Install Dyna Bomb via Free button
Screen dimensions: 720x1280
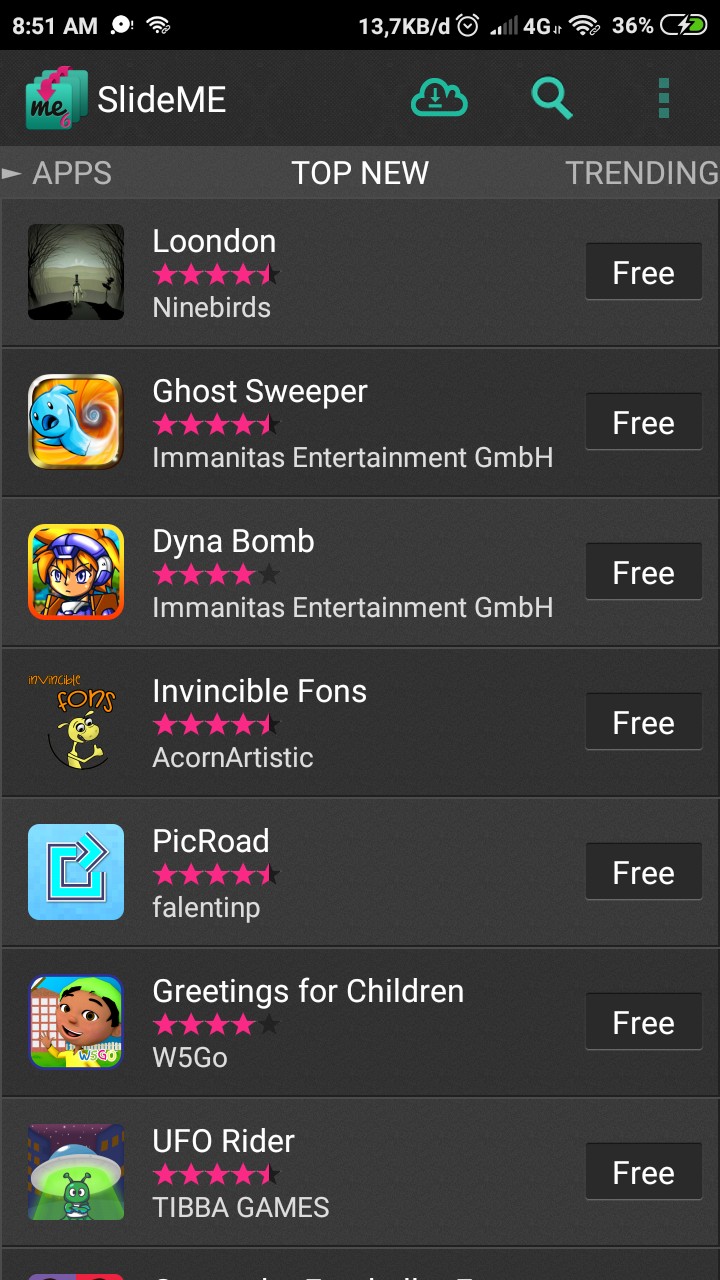[643, 572]
